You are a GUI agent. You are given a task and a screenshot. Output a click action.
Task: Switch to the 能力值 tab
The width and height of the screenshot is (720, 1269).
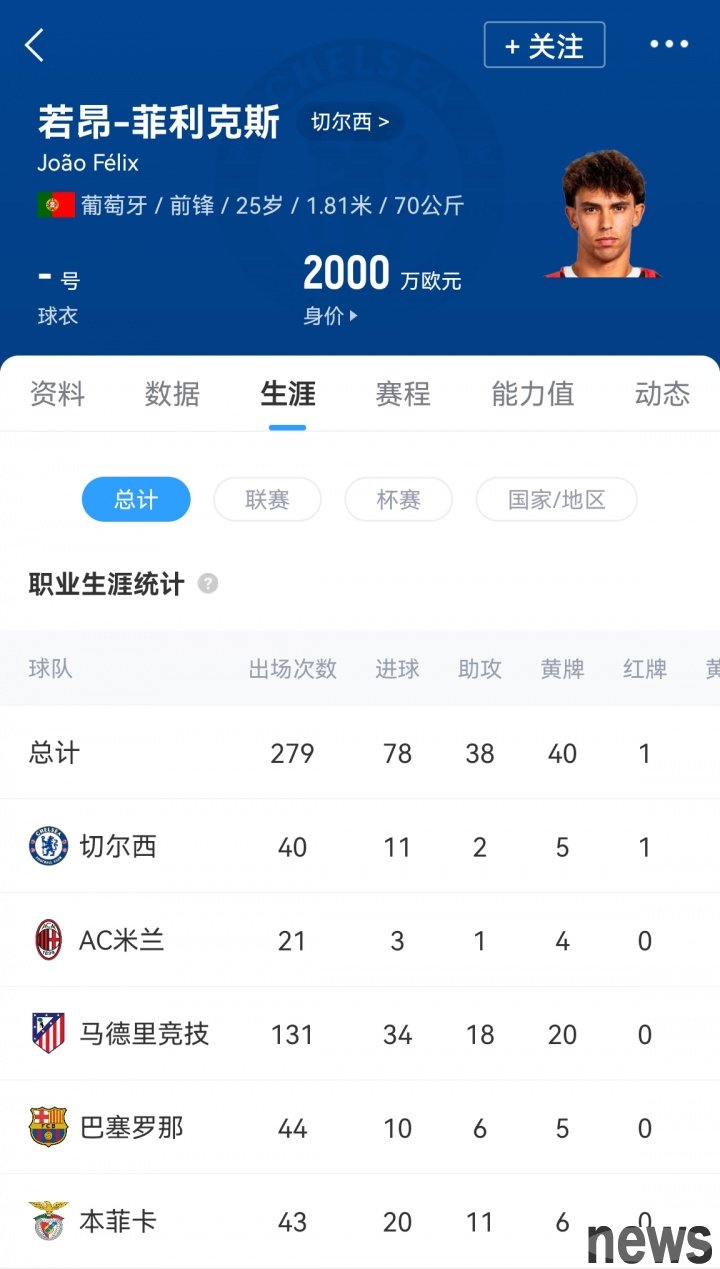533,394
